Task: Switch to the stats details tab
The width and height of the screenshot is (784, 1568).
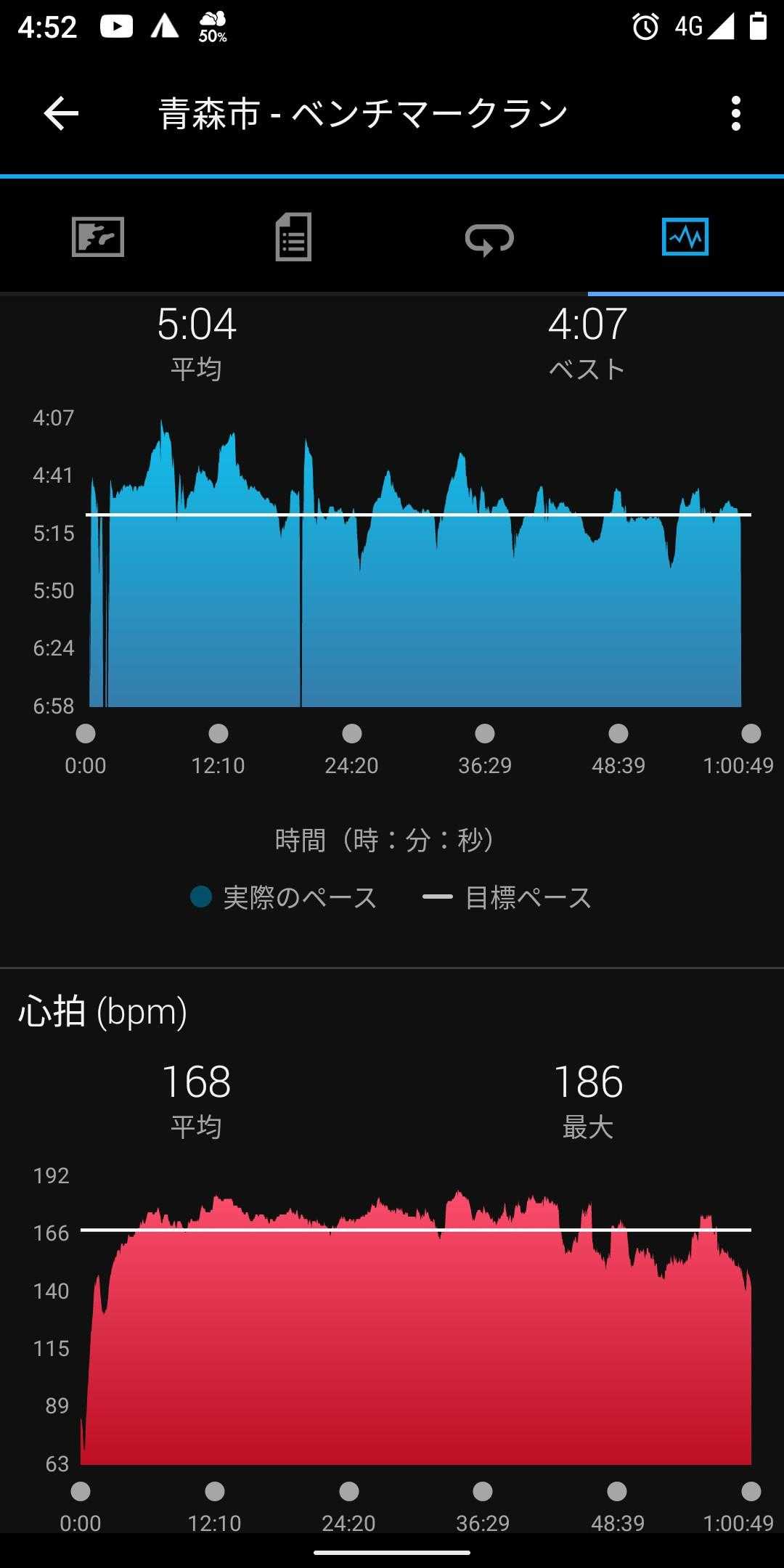Action: click(293, 237)
